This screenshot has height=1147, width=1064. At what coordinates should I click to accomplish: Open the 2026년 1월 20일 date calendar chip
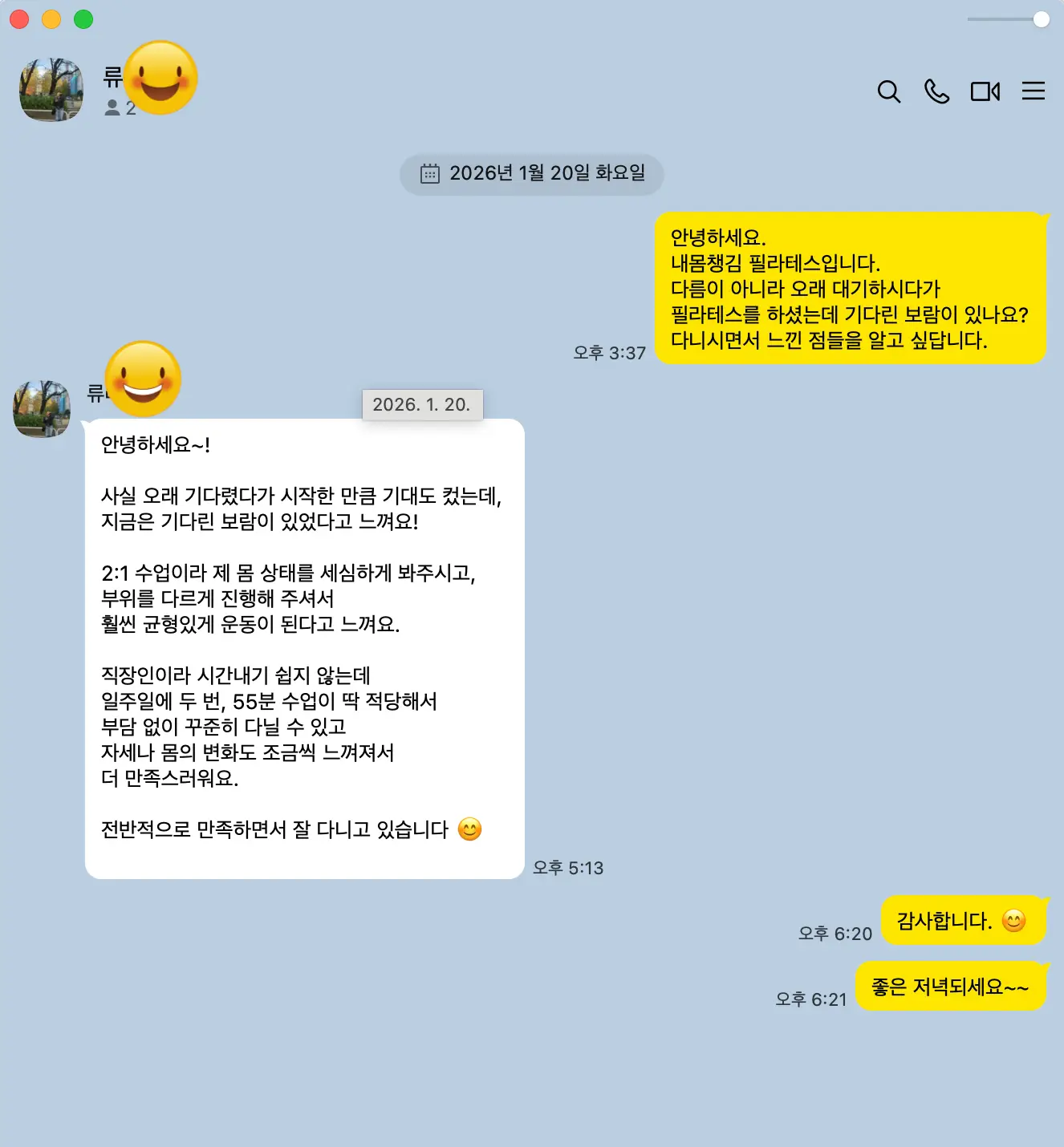[x=531, y=173]
